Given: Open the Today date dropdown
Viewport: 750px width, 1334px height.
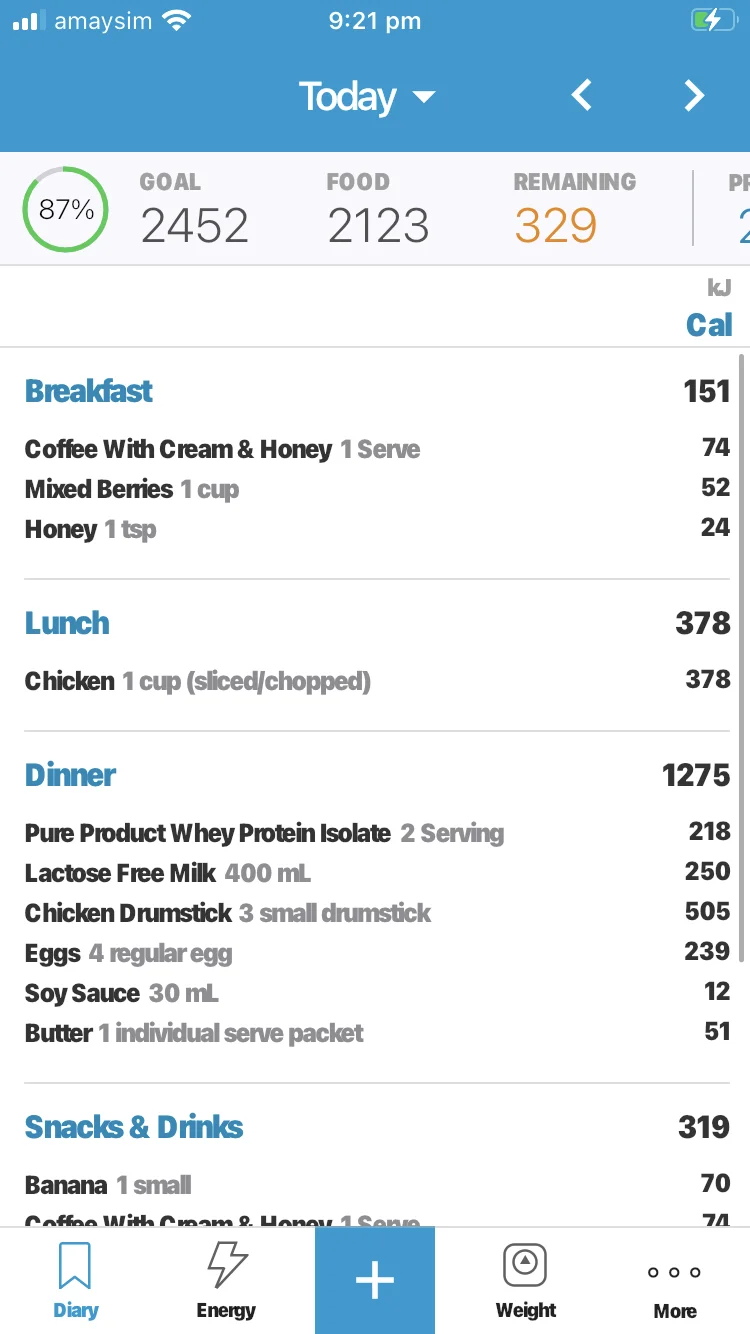Looking at the screenshot, I should pos(367,97).
